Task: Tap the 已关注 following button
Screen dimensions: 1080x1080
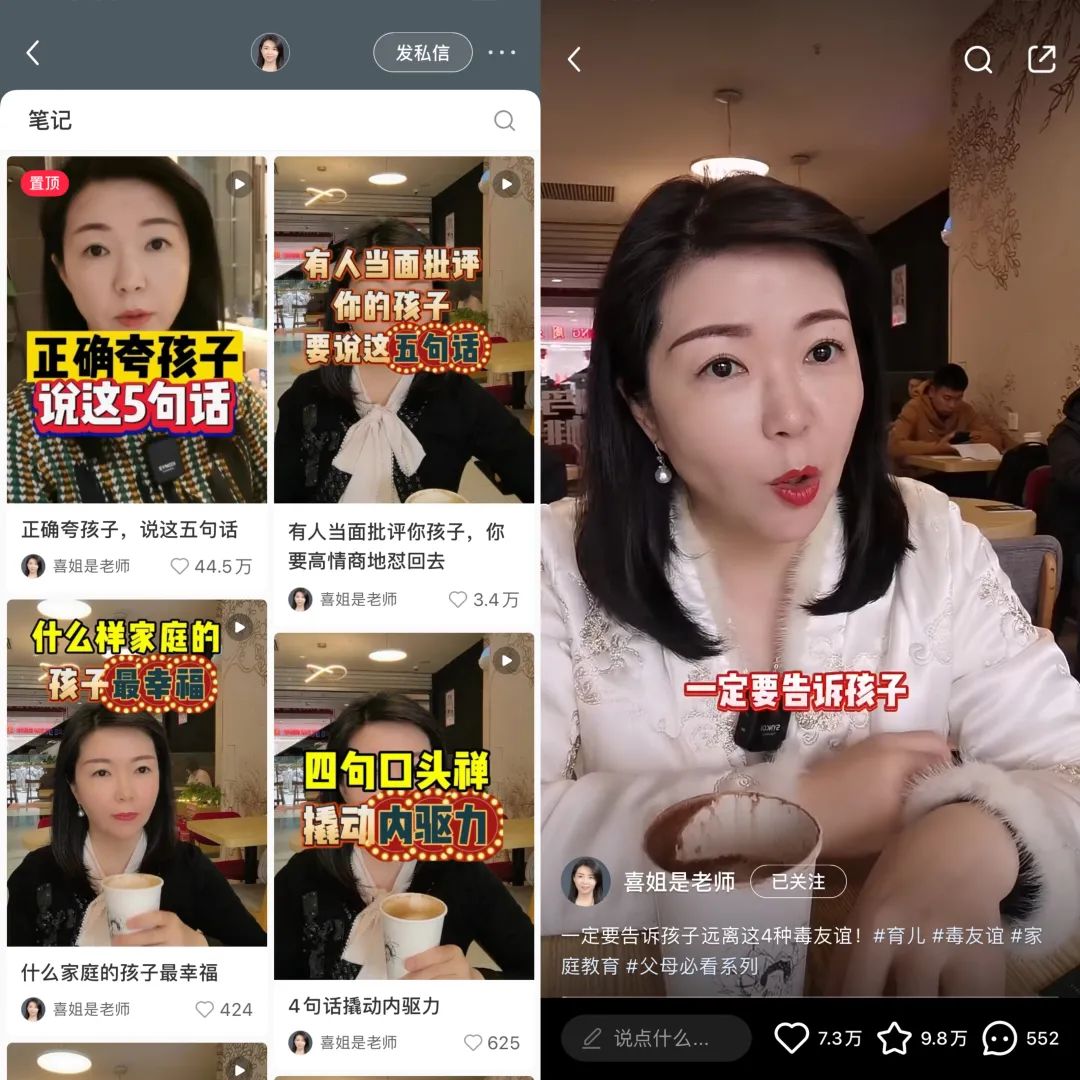Action: [x=798, y=881]
